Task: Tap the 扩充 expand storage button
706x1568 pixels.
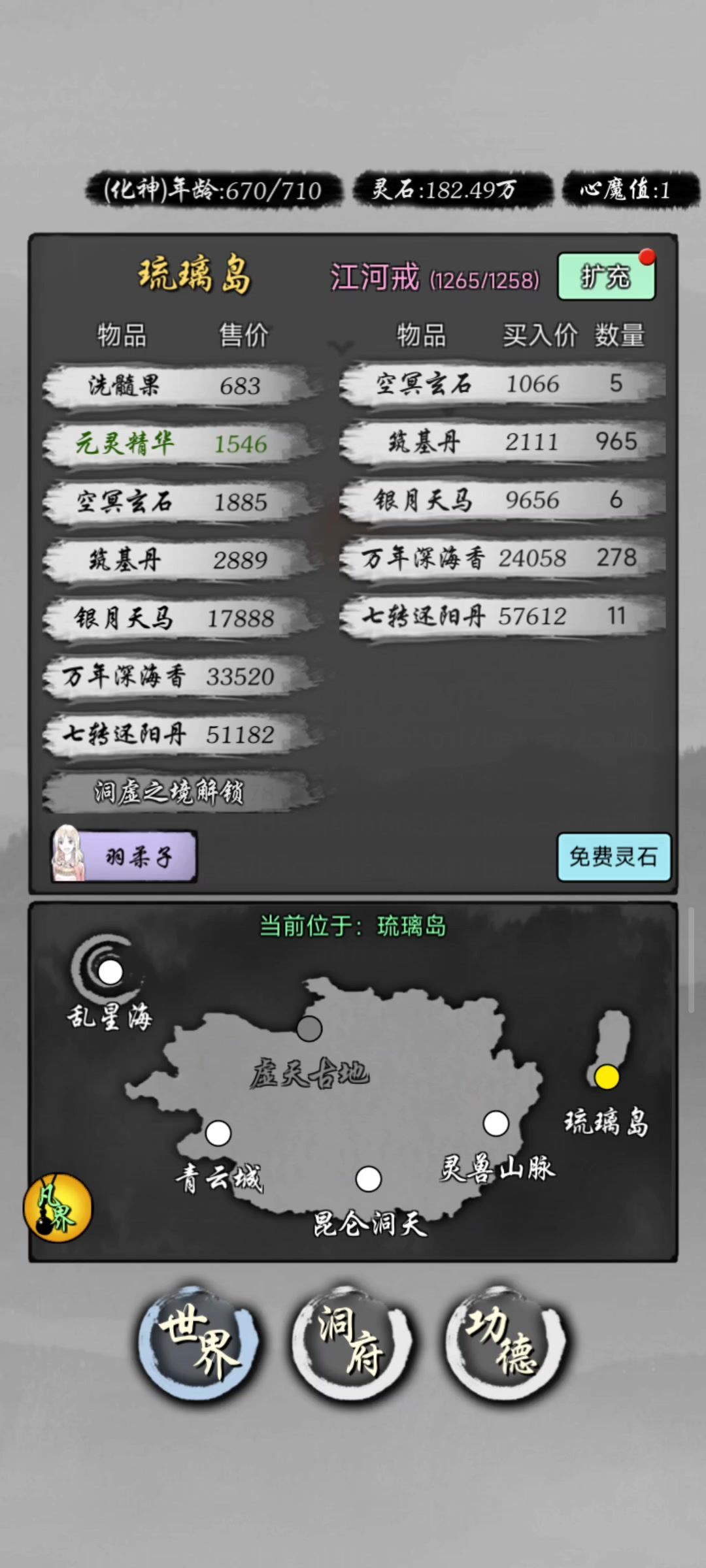Action: 606,277
